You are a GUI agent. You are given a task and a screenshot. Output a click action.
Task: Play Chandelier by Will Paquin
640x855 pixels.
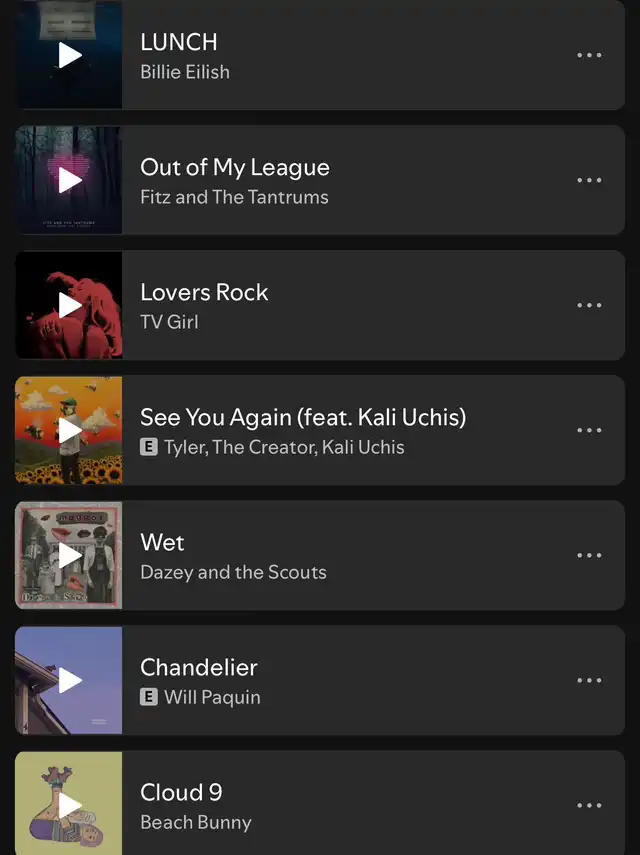click(x=69, y=680)
